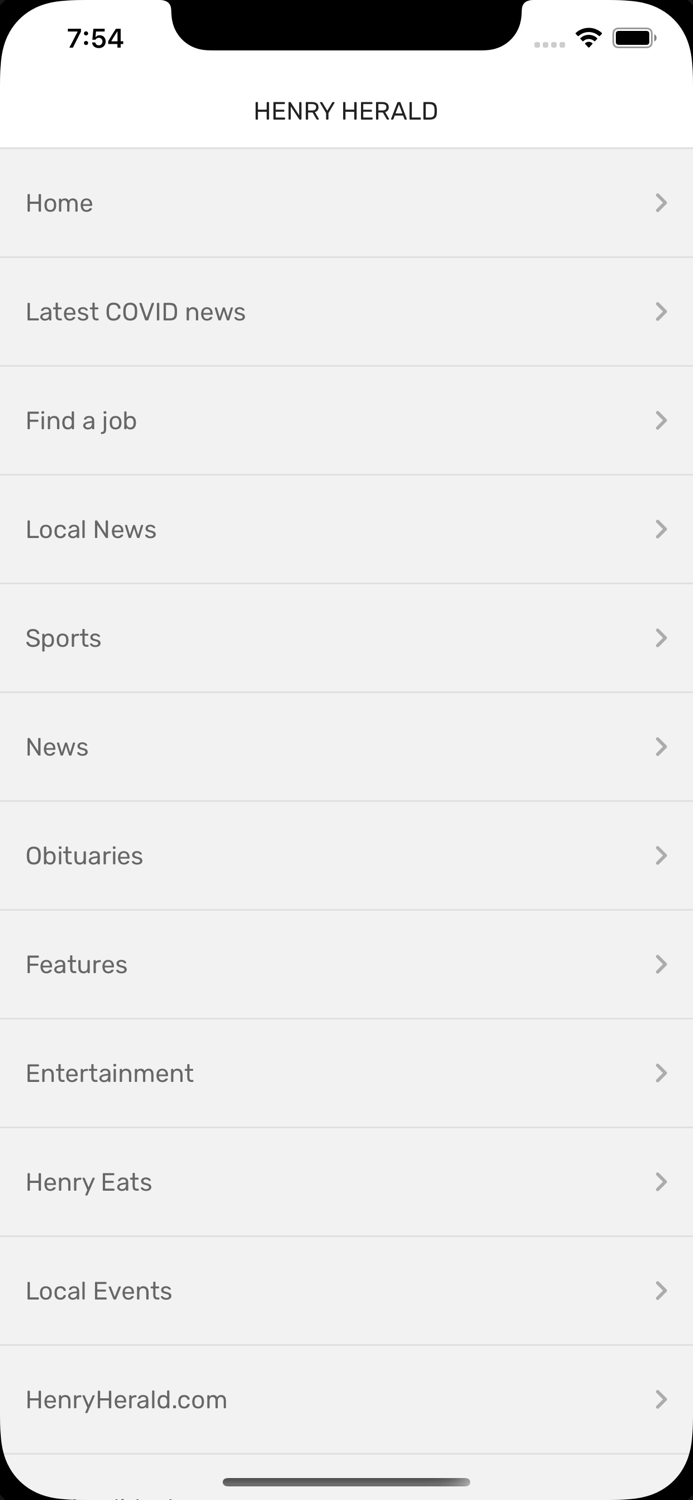Select the Find a job row
Image resolution: width=693 pixels, height=1500 pixels.
(346, 421)
